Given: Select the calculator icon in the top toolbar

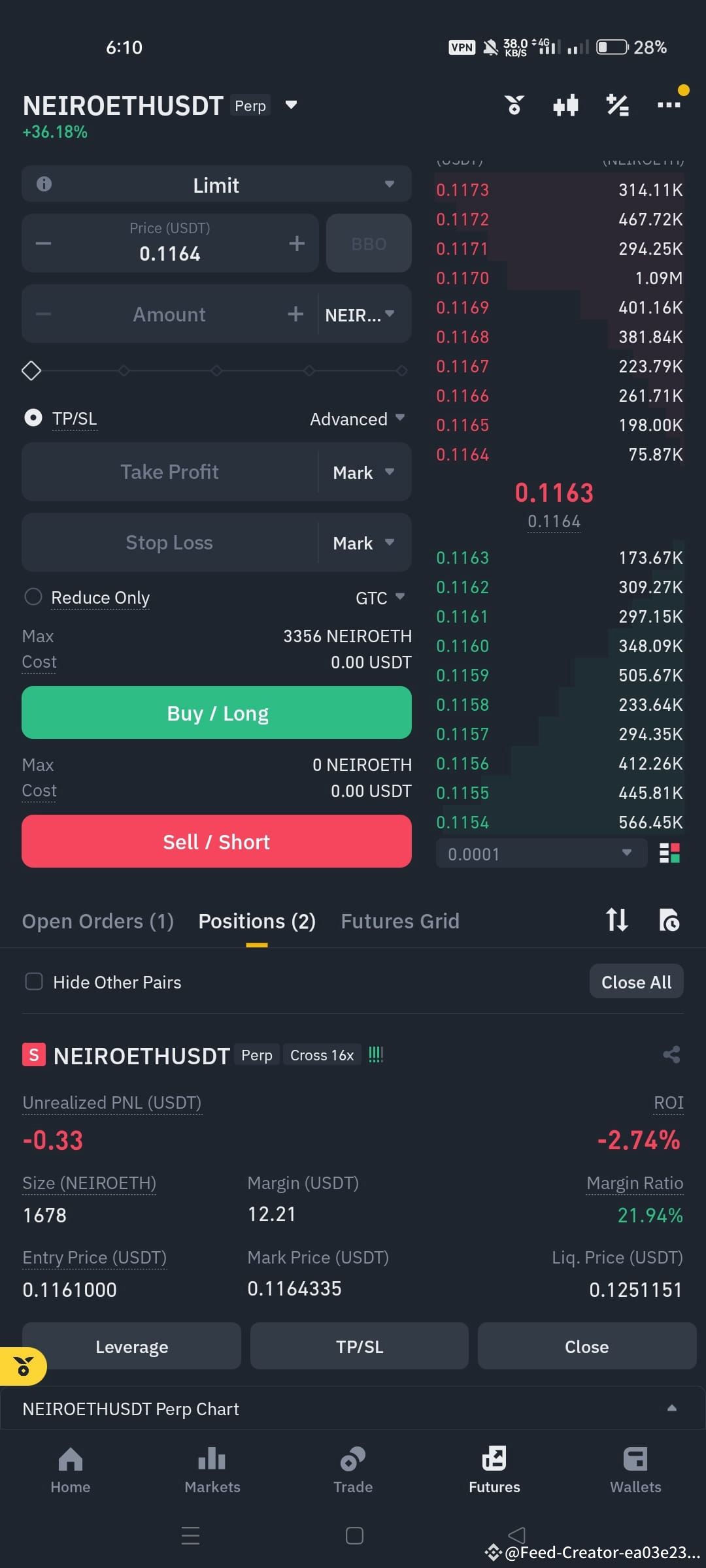Looking at the screenshot, I should click(x=617, y=105).
